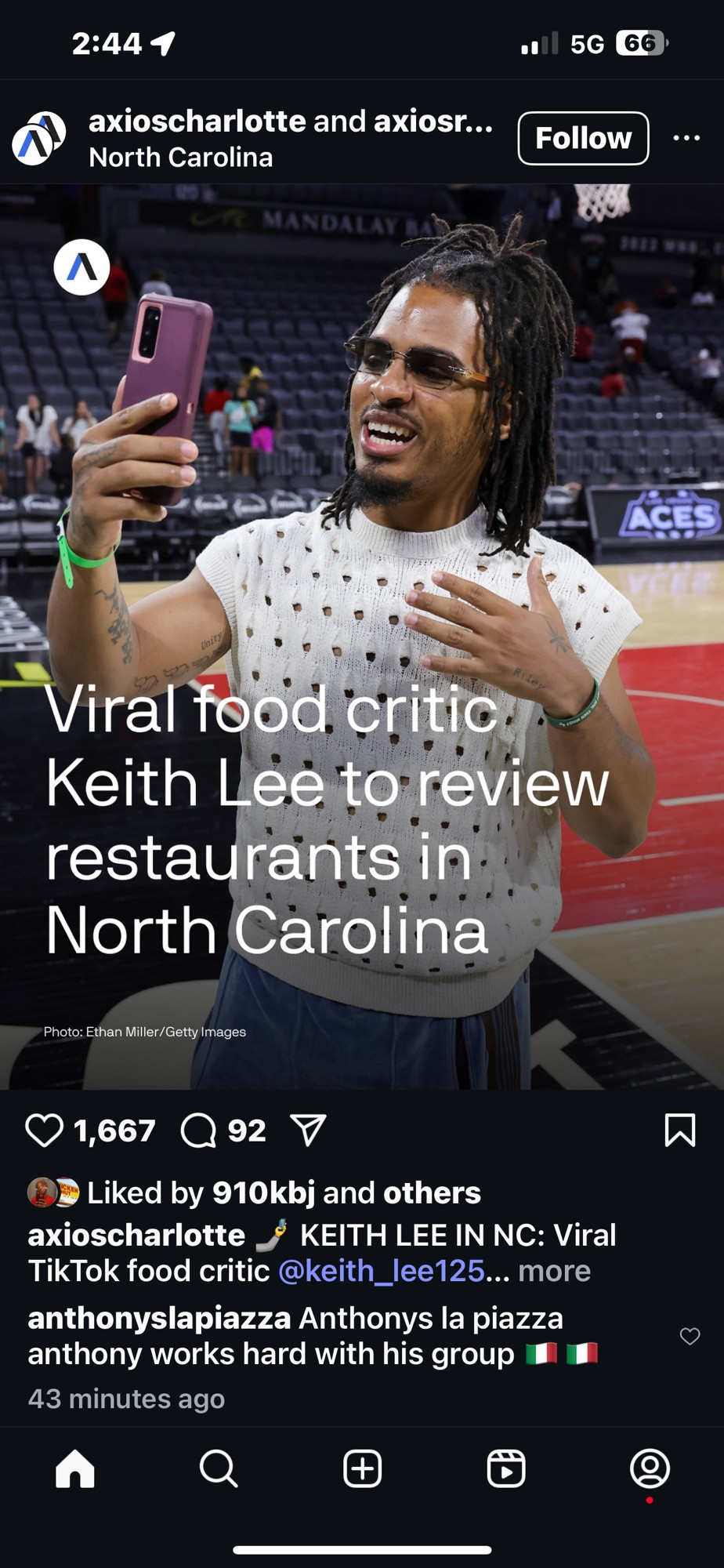View anthonyslapiazza's profile from the comment
The width and height of the screenshot is (724, 1568).
(159, 1318)
